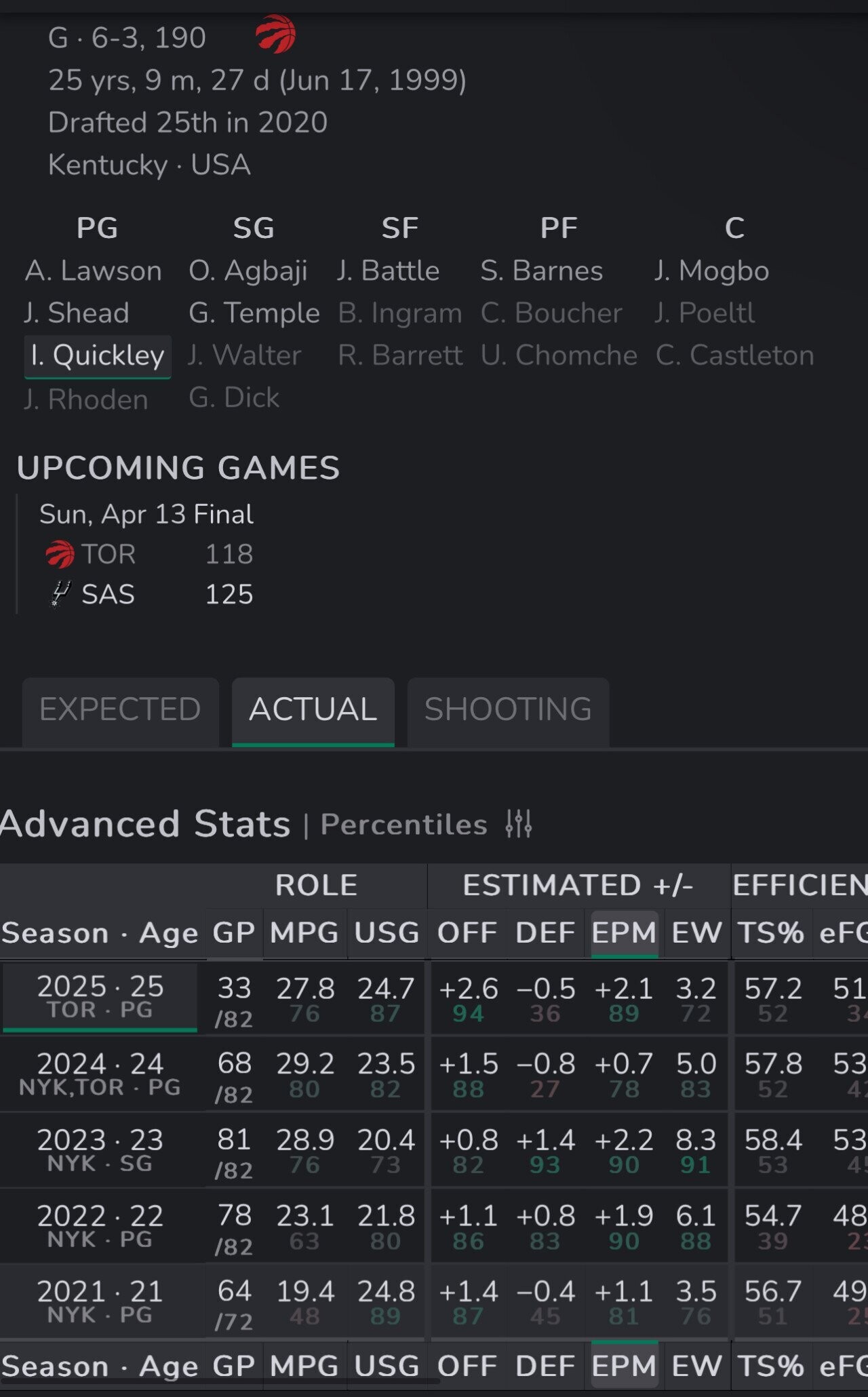868x1397 pixels.
Task: Open B. Ingram's player page
Action: [400, 313]
